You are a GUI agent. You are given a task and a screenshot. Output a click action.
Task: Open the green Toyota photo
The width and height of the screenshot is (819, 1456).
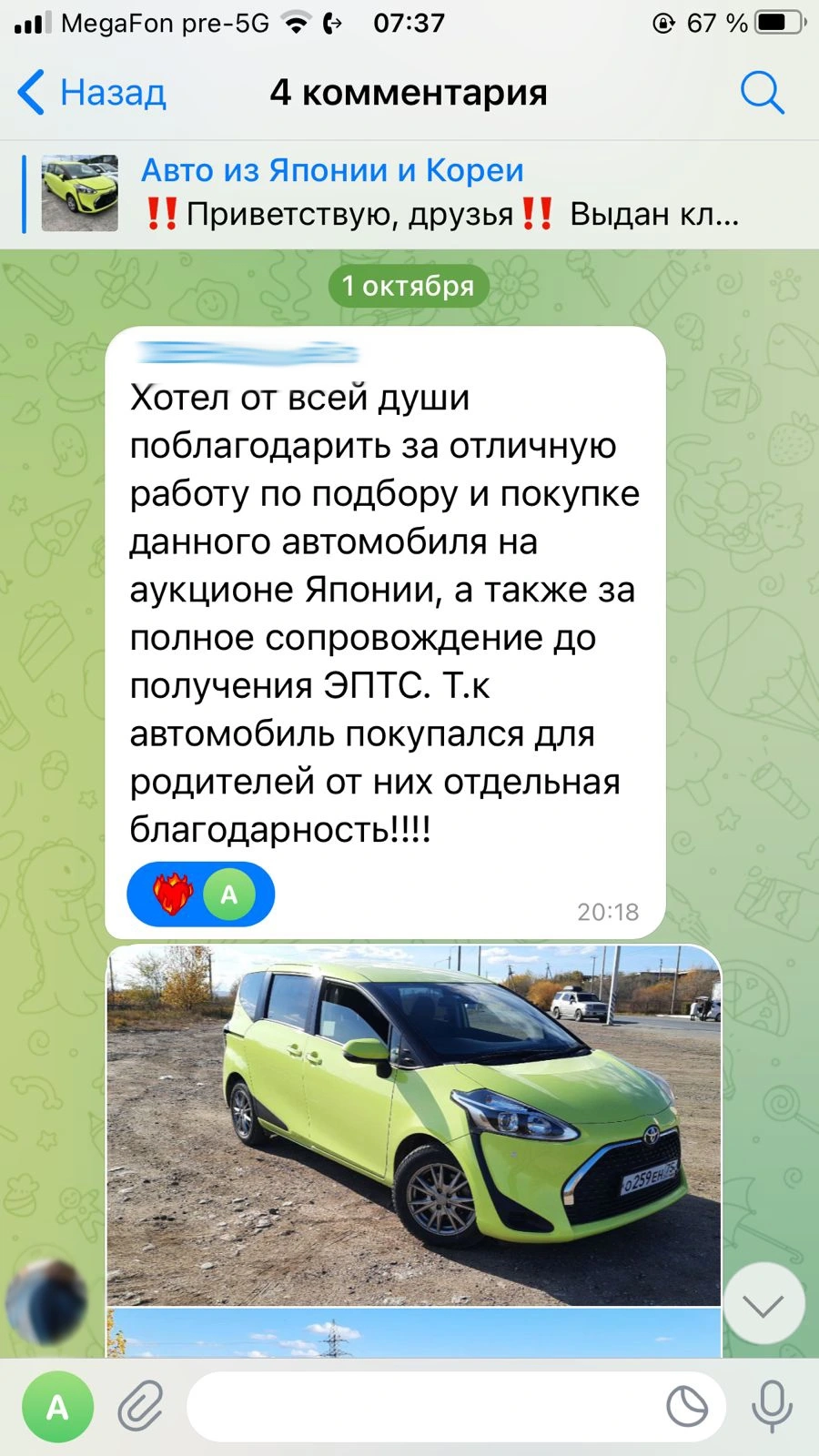pyautogui.click(x=414, y=1125)
